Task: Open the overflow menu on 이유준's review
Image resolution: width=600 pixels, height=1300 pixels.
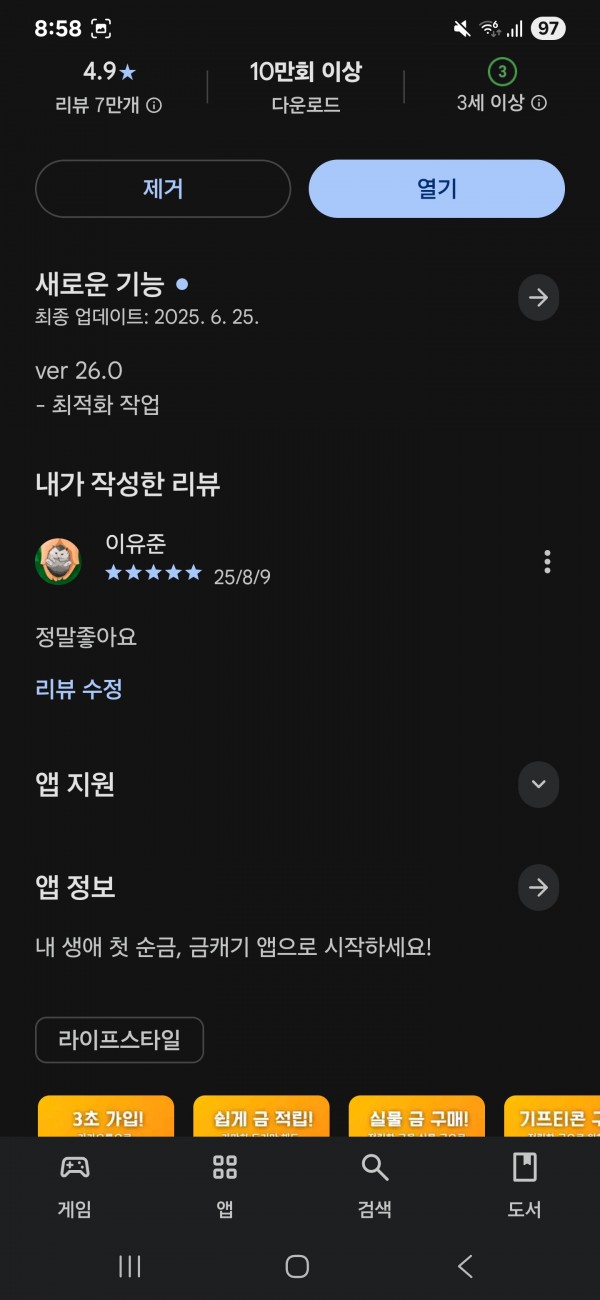Action: [547, 561]
